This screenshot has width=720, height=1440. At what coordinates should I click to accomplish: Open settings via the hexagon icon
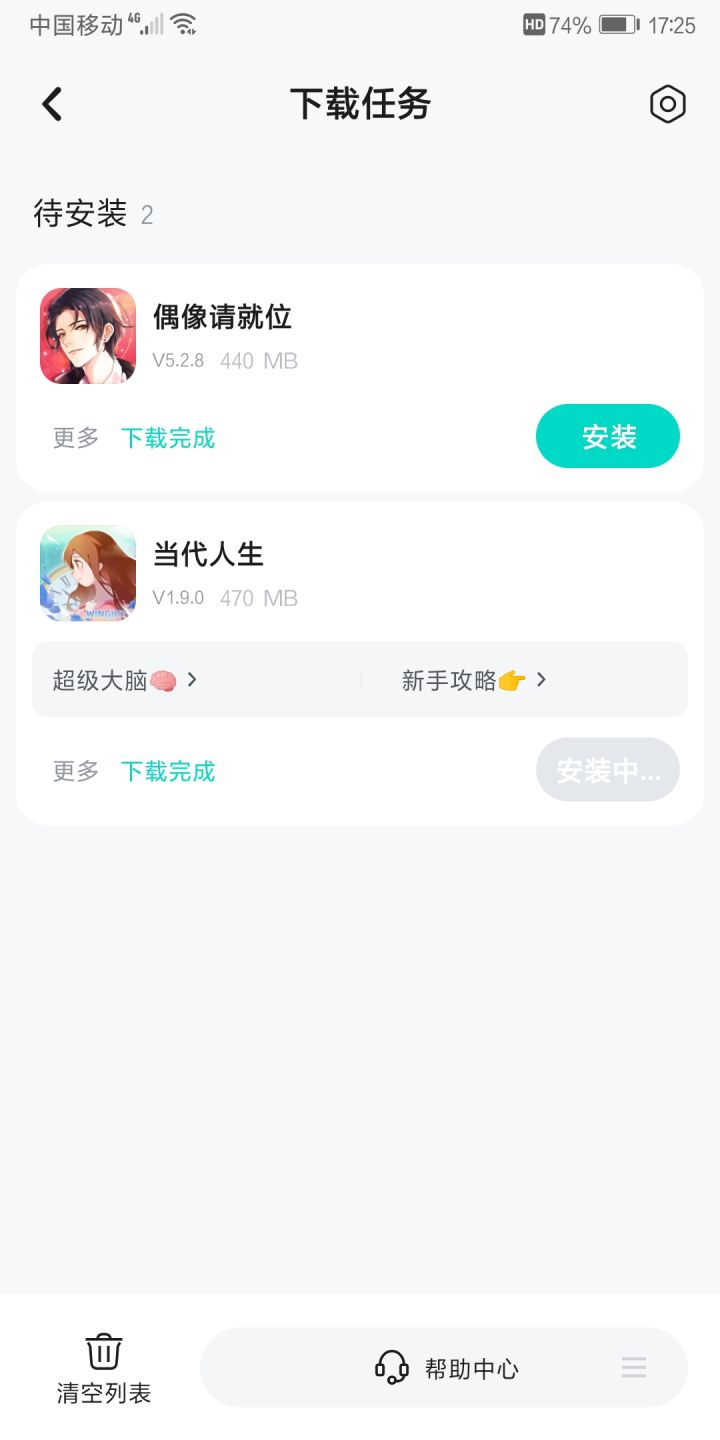(667, 104)
